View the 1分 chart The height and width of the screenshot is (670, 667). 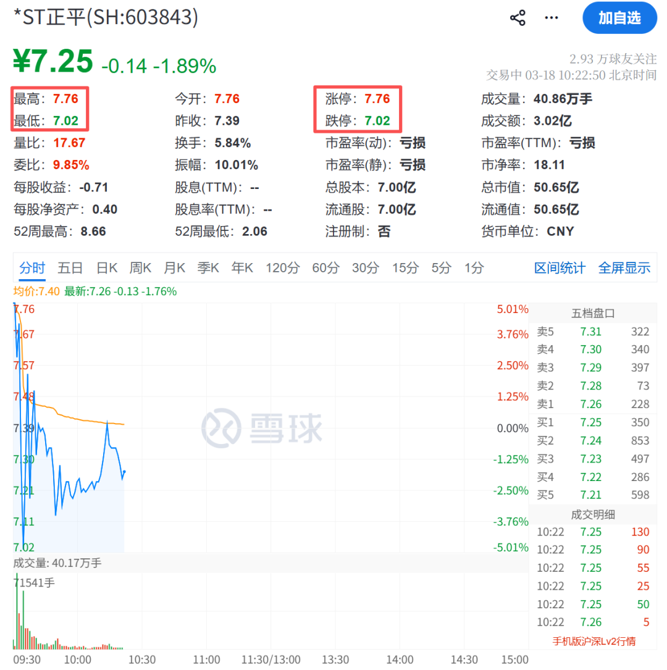(x=474, y=267)
